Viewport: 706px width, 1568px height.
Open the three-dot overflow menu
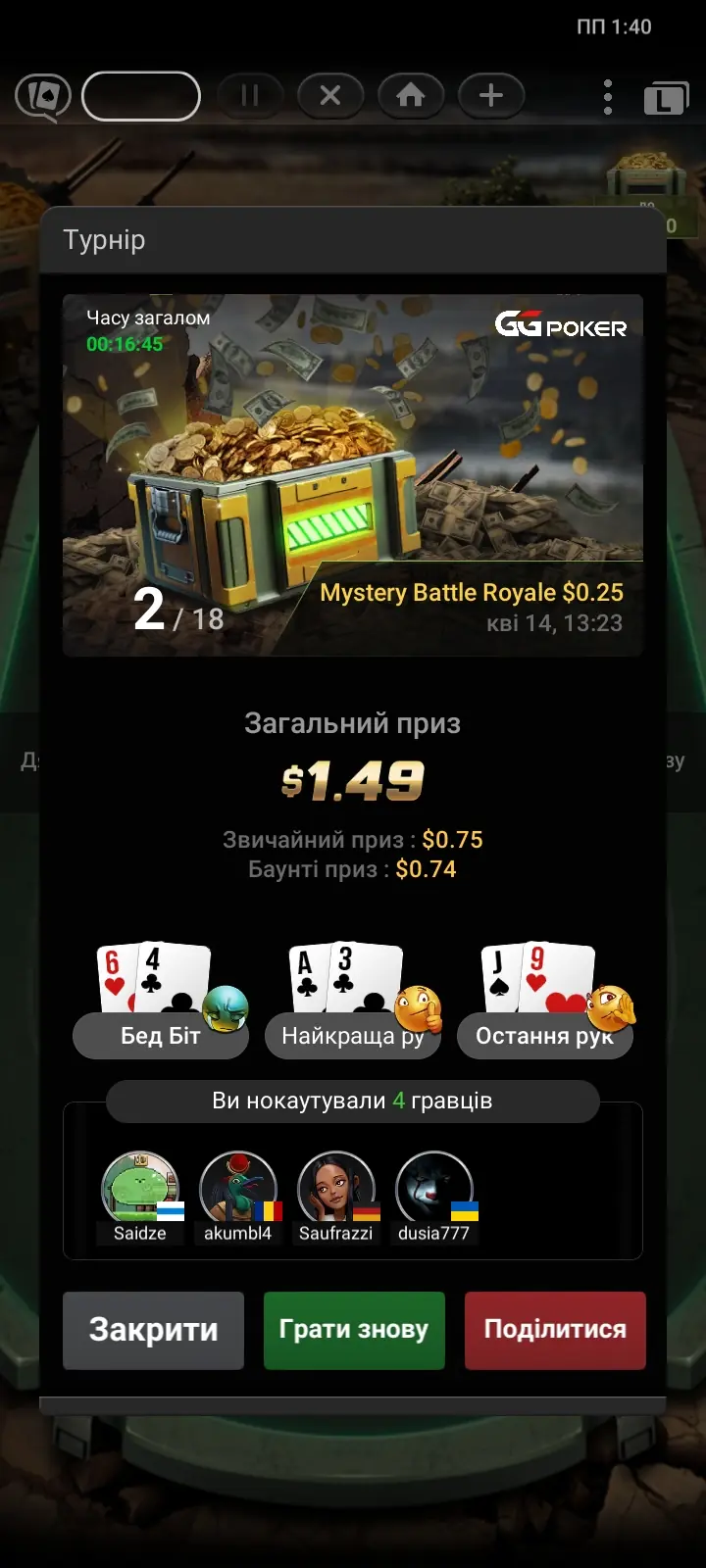pyautogui.click(x=608, y=97)
